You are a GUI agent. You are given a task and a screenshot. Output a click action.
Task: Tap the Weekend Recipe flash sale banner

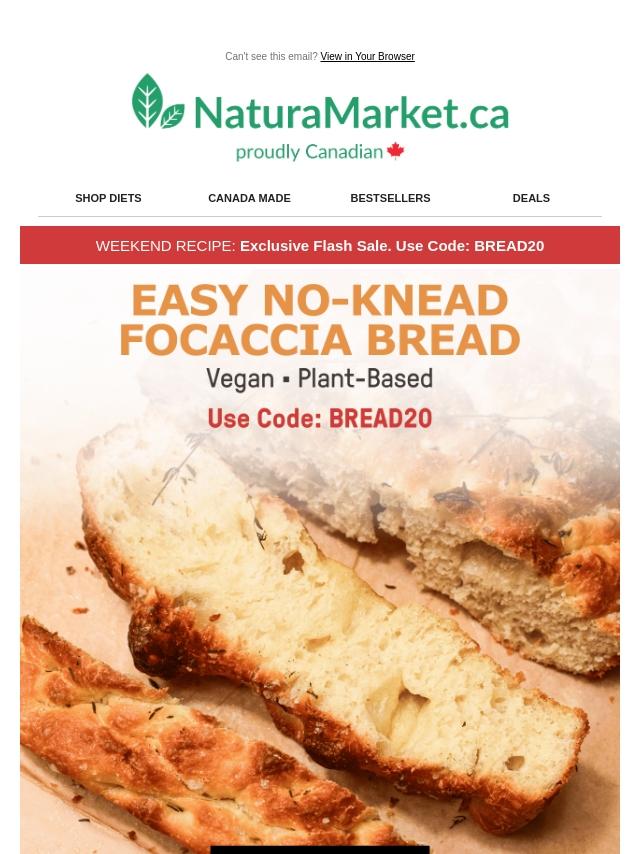point(320,245)
